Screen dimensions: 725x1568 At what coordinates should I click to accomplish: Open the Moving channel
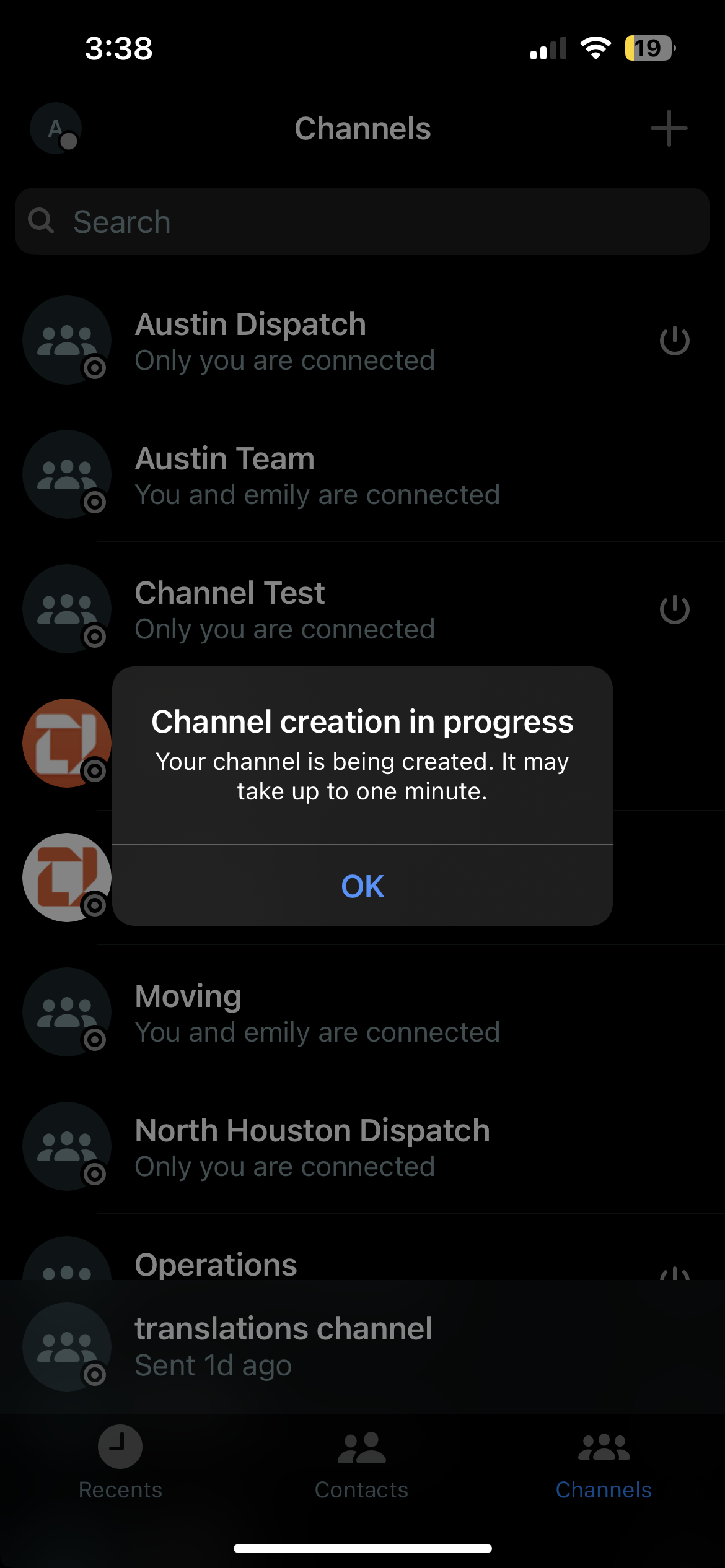(316, 1013)
